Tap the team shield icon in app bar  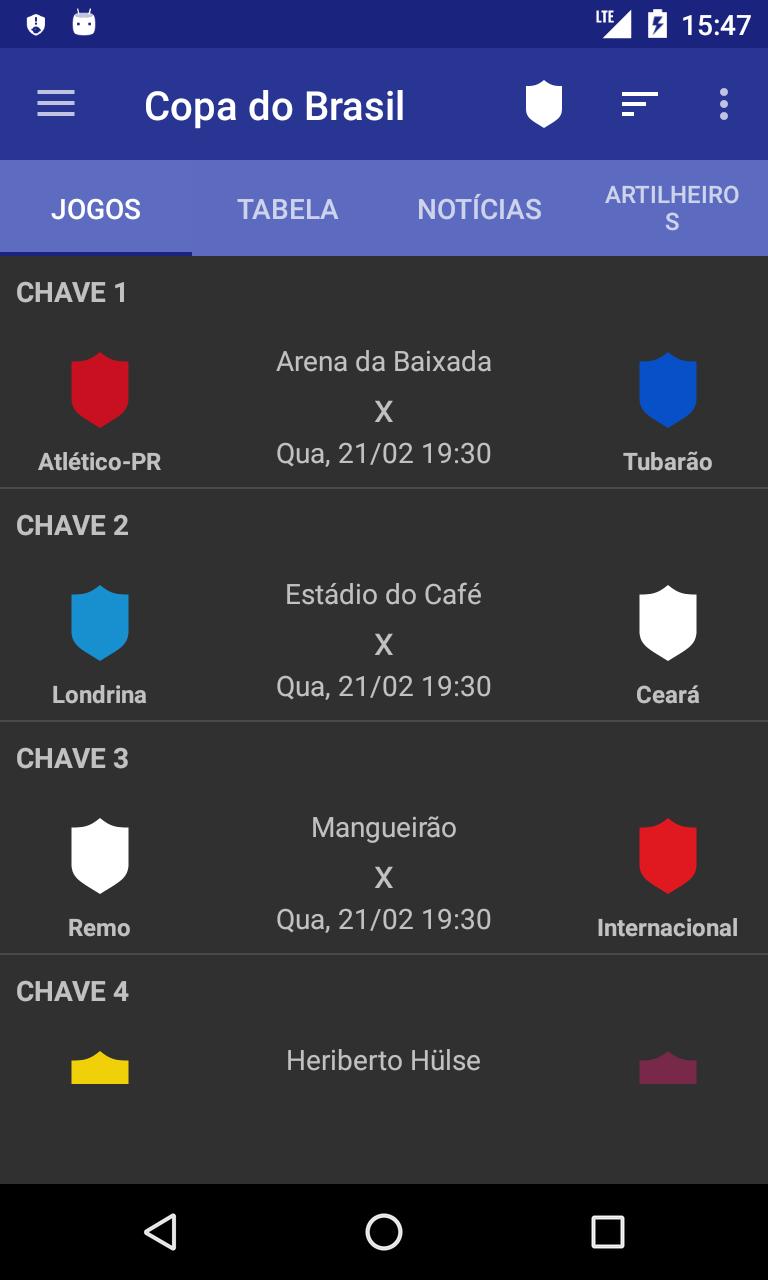(544, 104)
